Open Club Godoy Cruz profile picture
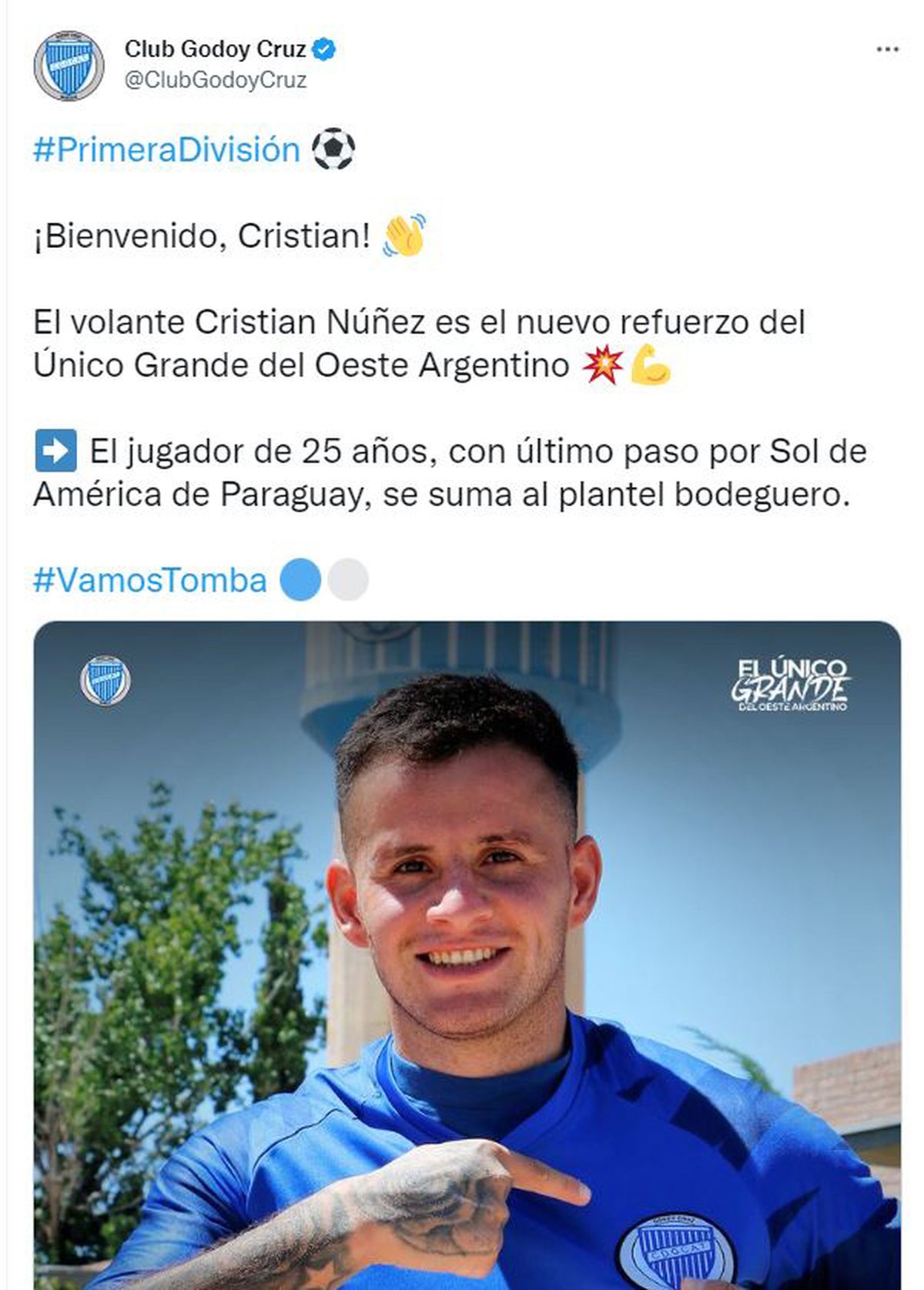 (69, 65)
